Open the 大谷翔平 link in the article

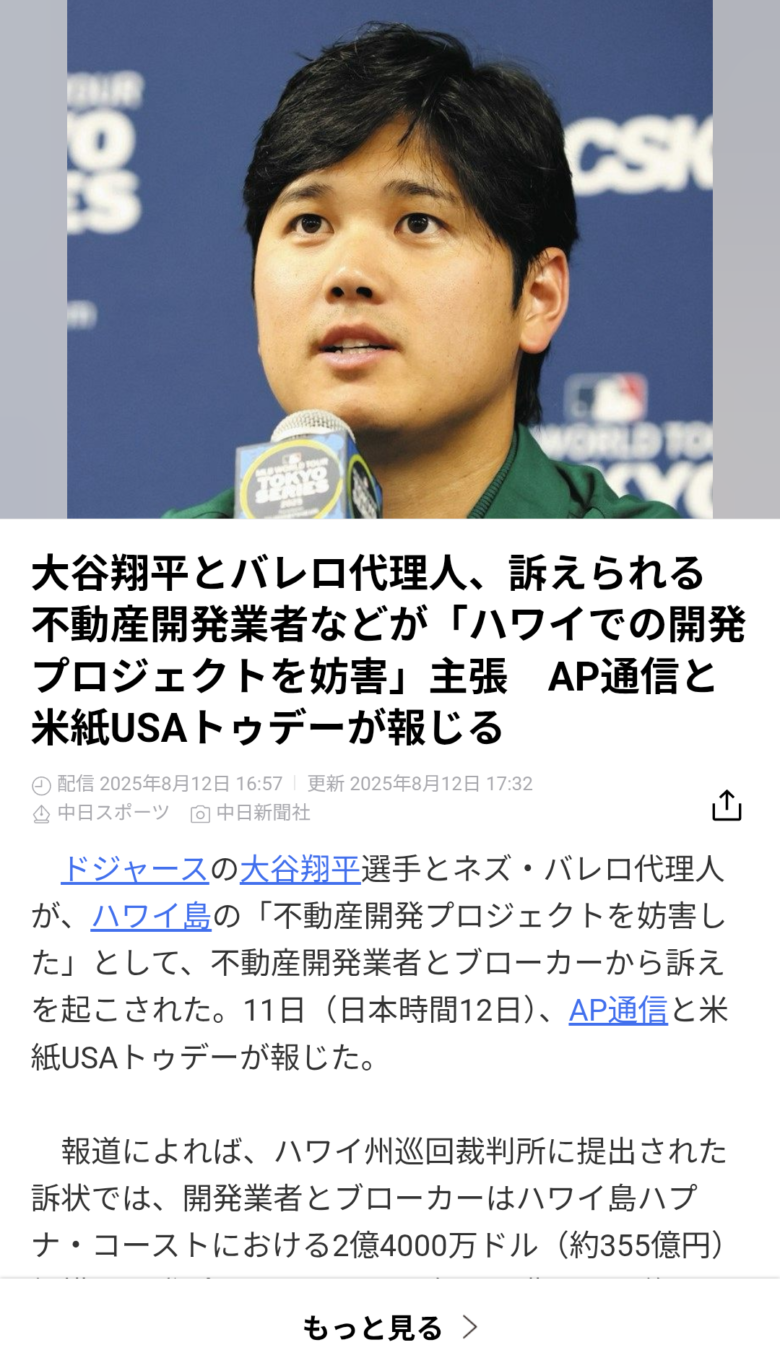[299, 869]
